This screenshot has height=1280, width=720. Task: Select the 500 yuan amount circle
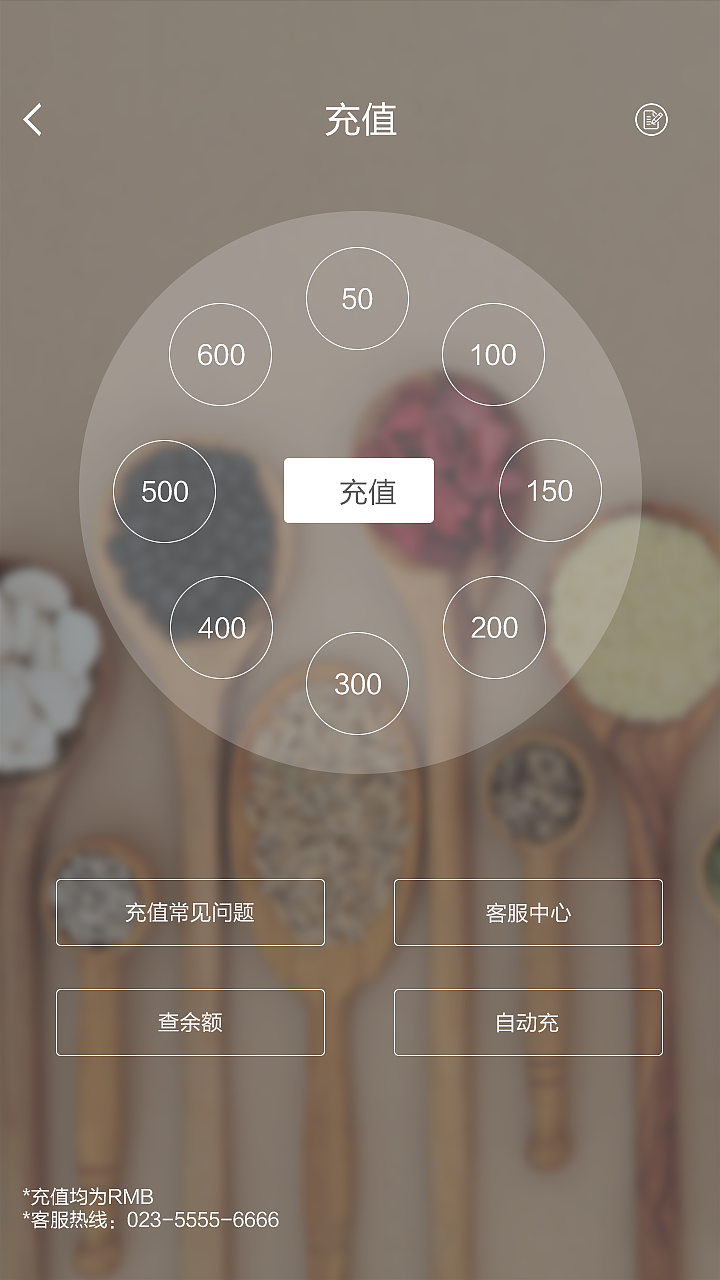165,491
